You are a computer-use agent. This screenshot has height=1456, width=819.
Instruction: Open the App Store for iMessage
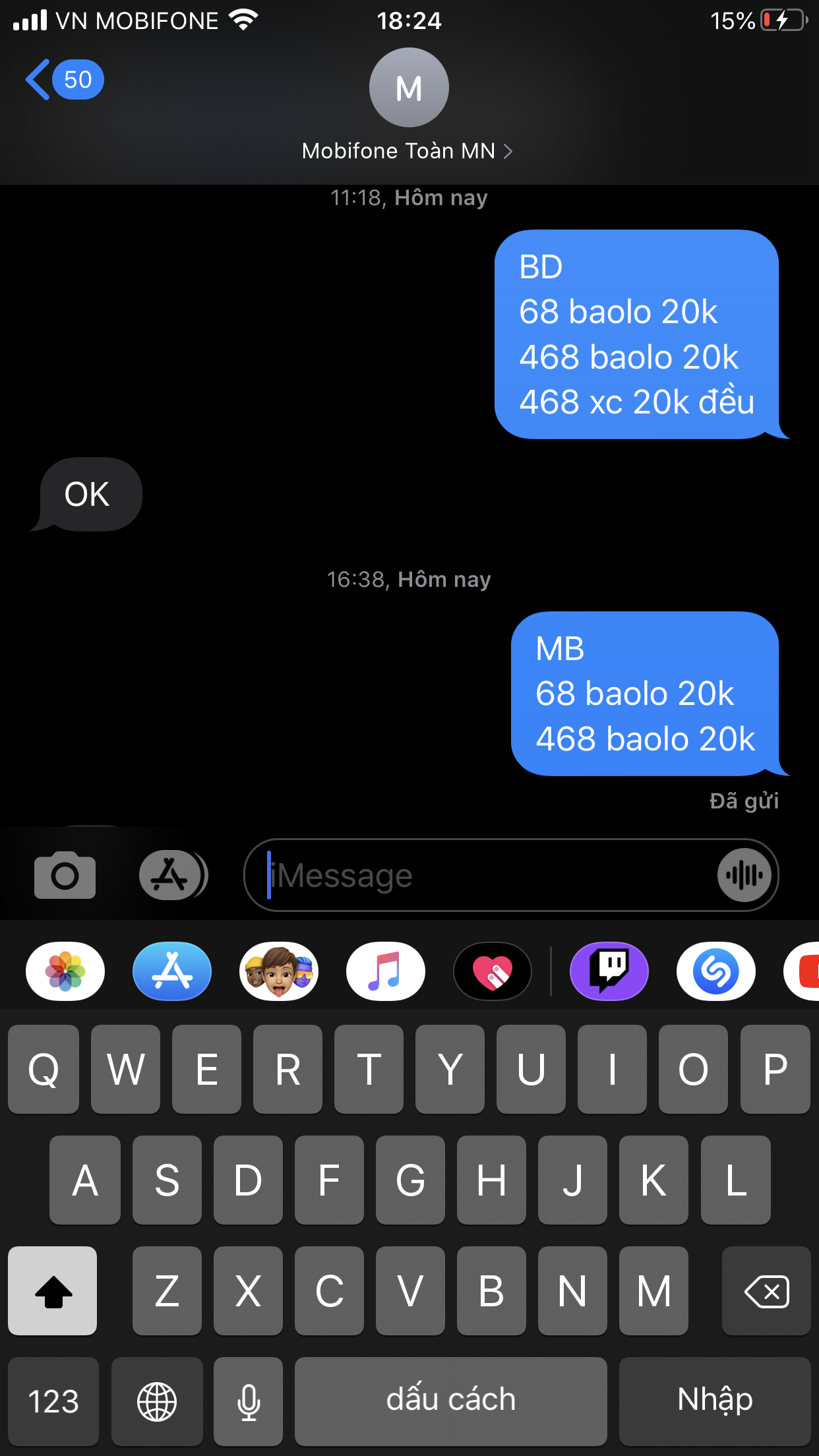(x=172, y=971)
